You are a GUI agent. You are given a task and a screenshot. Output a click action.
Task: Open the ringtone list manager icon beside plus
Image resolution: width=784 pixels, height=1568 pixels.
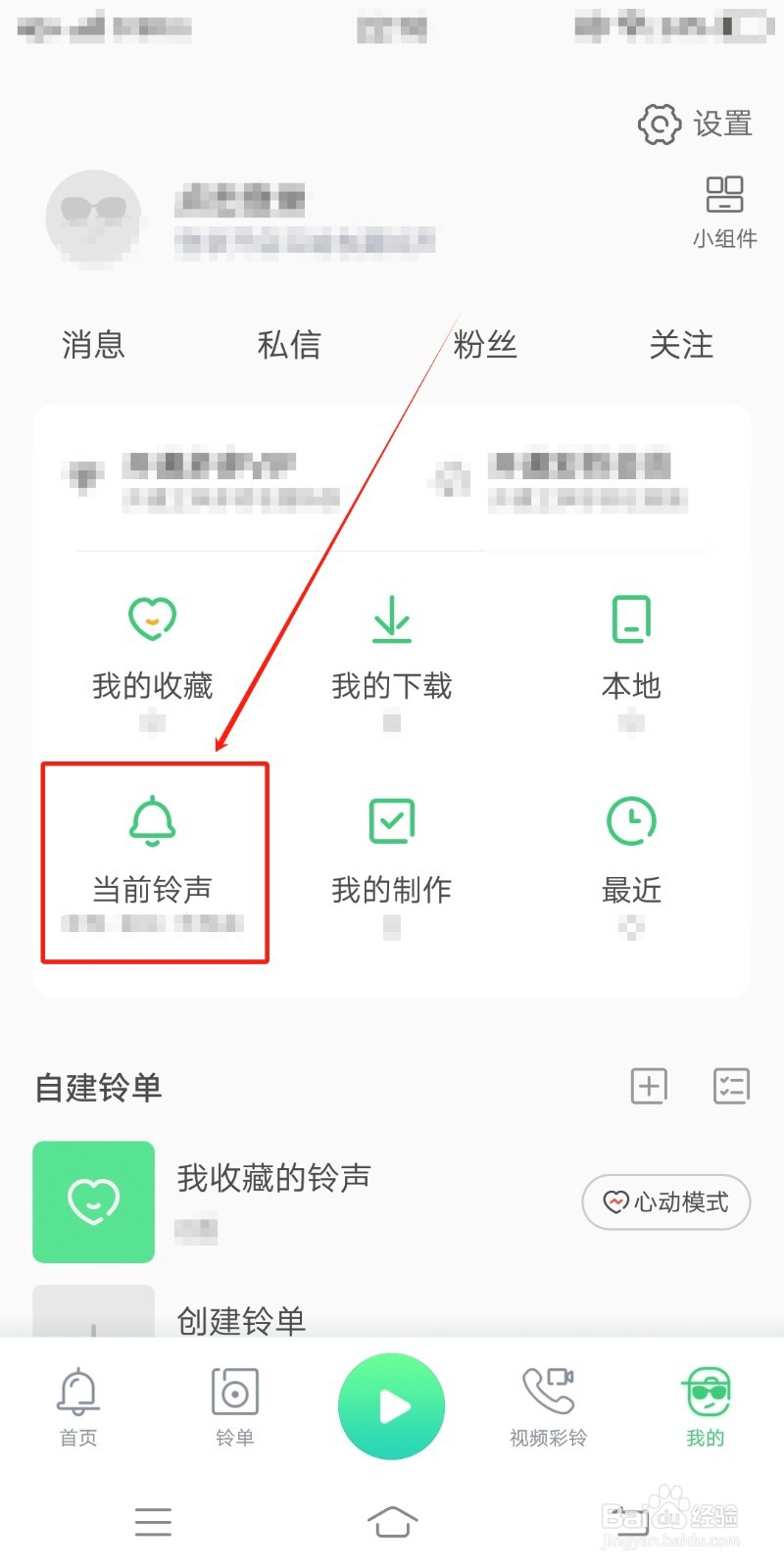coord(730,1086)
